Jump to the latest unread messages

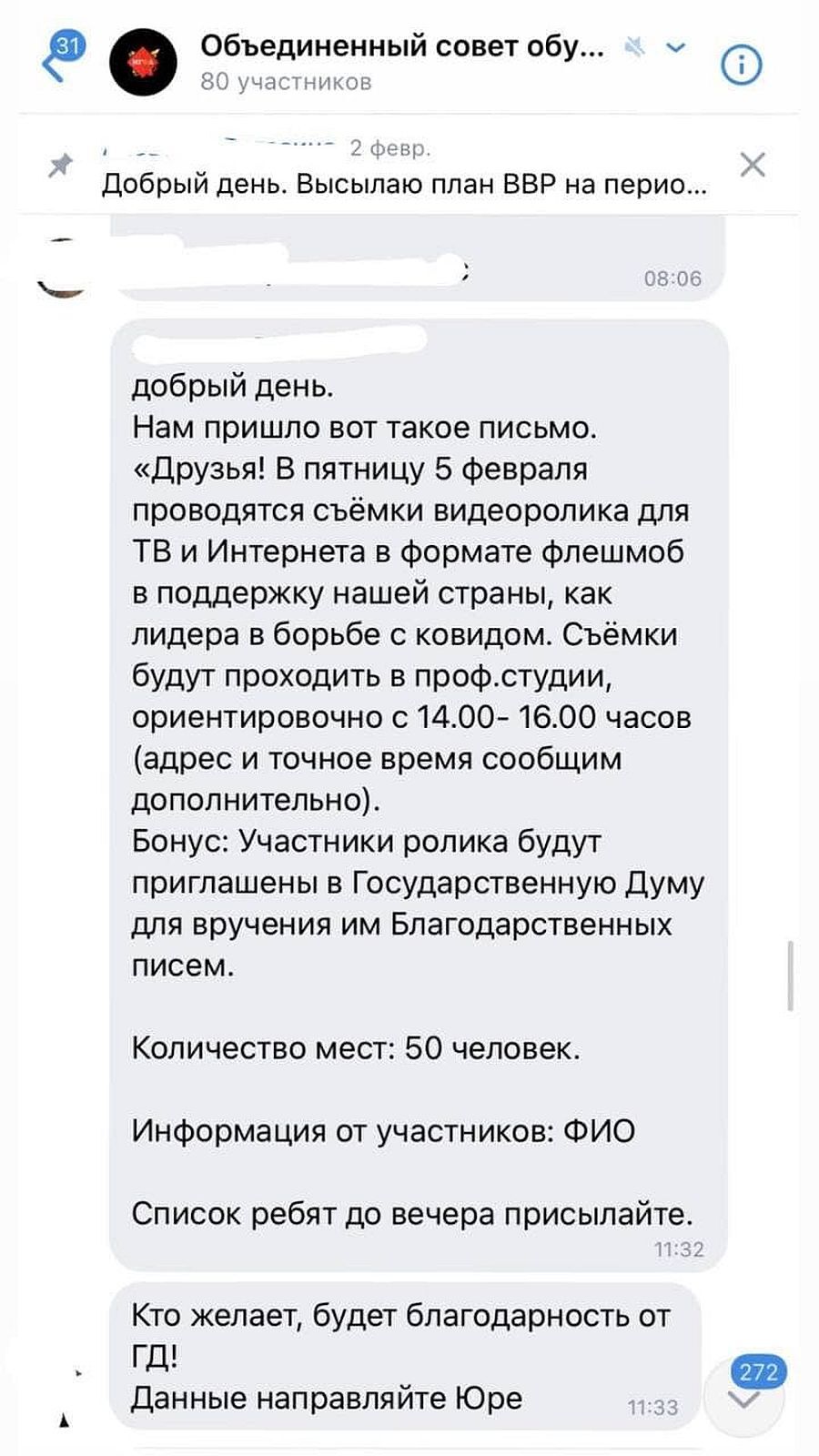(x=748, y=1400)
